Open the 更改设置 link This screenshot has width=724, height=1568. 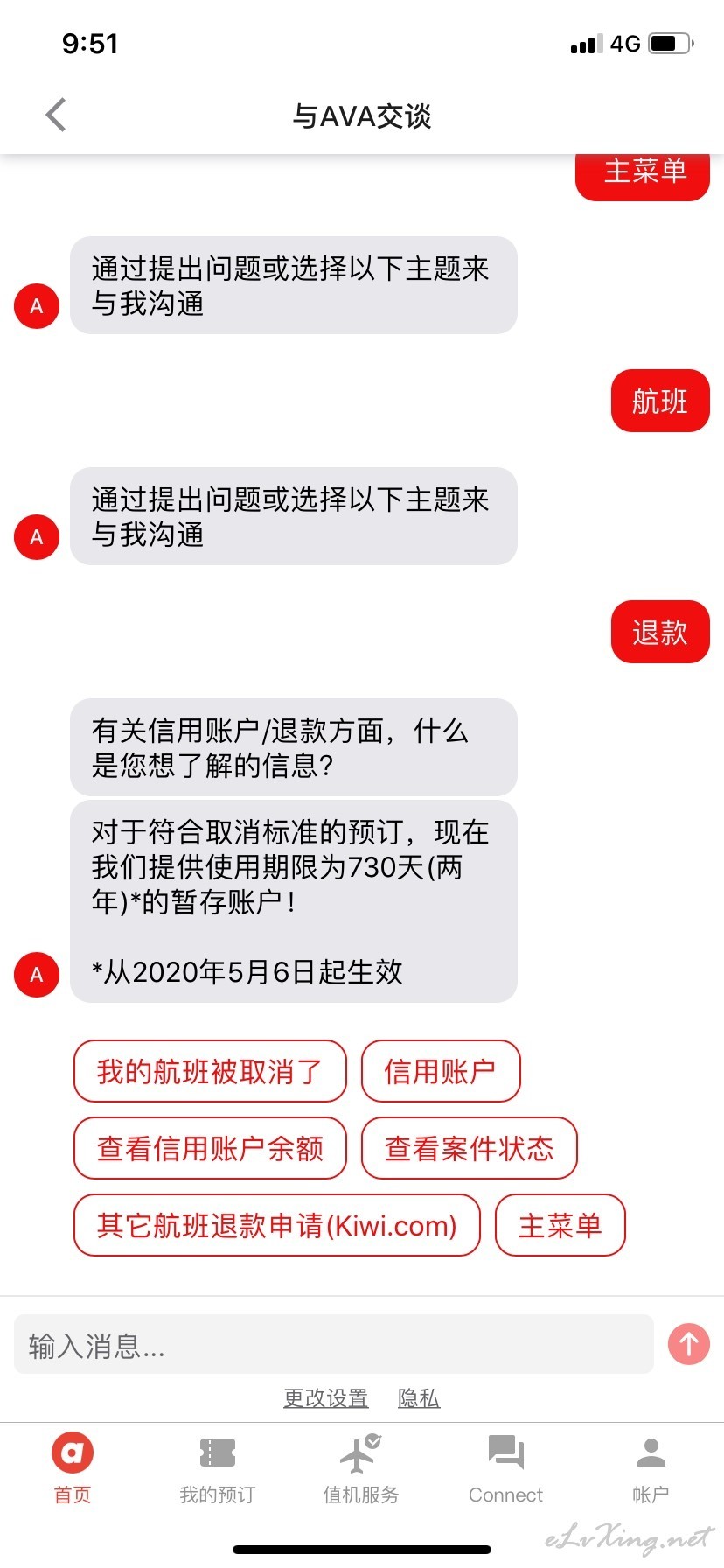(326, 1397)
